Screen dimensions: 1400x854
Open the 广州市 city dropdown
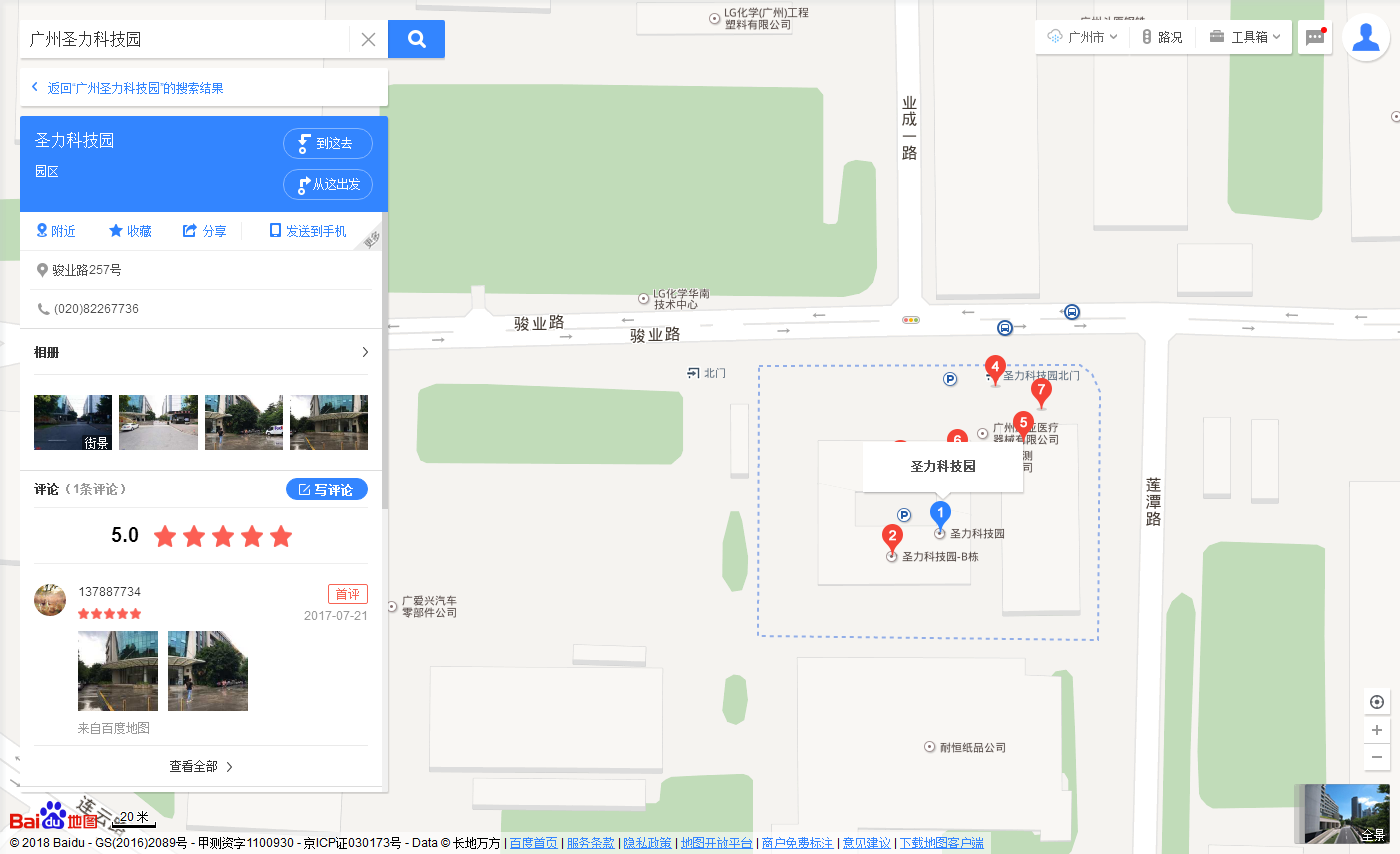[1083, 37]
